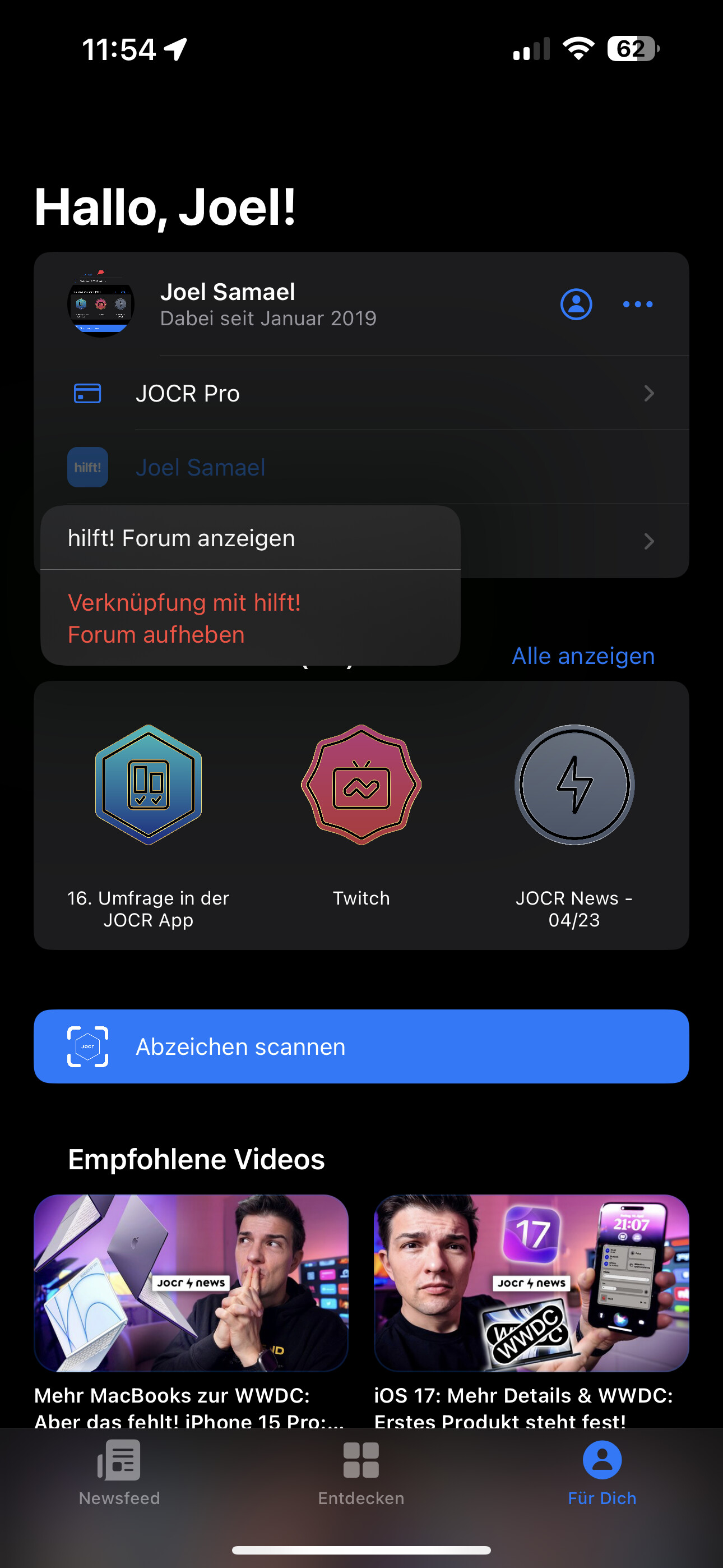Tap the Alle anzeigen link
Screen dimensions: 723x1568
[x=582, y=656]
